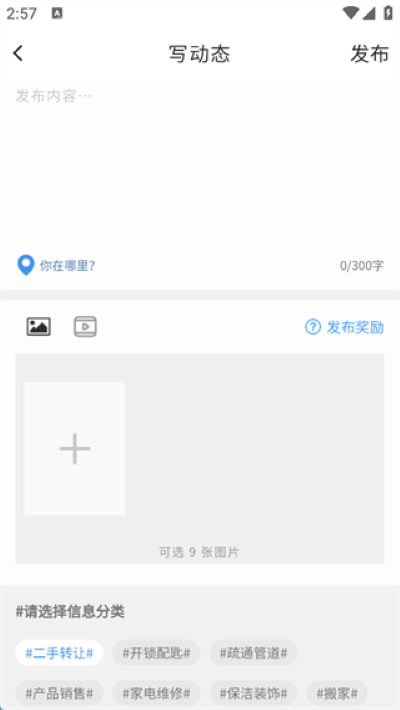Choose the #家电维修# category chip
The image size is (400, 710).
(x=156, y=693)
